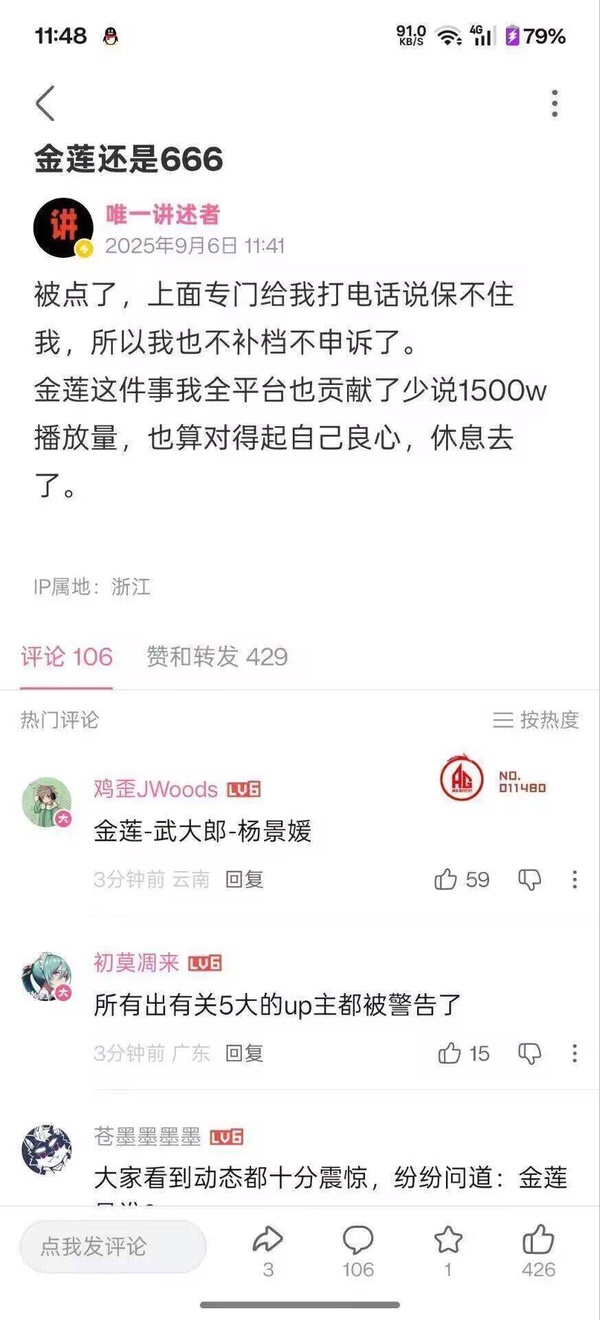
Task: Tap the 点我发评论 comment field
Action: tap(112, 1246)
